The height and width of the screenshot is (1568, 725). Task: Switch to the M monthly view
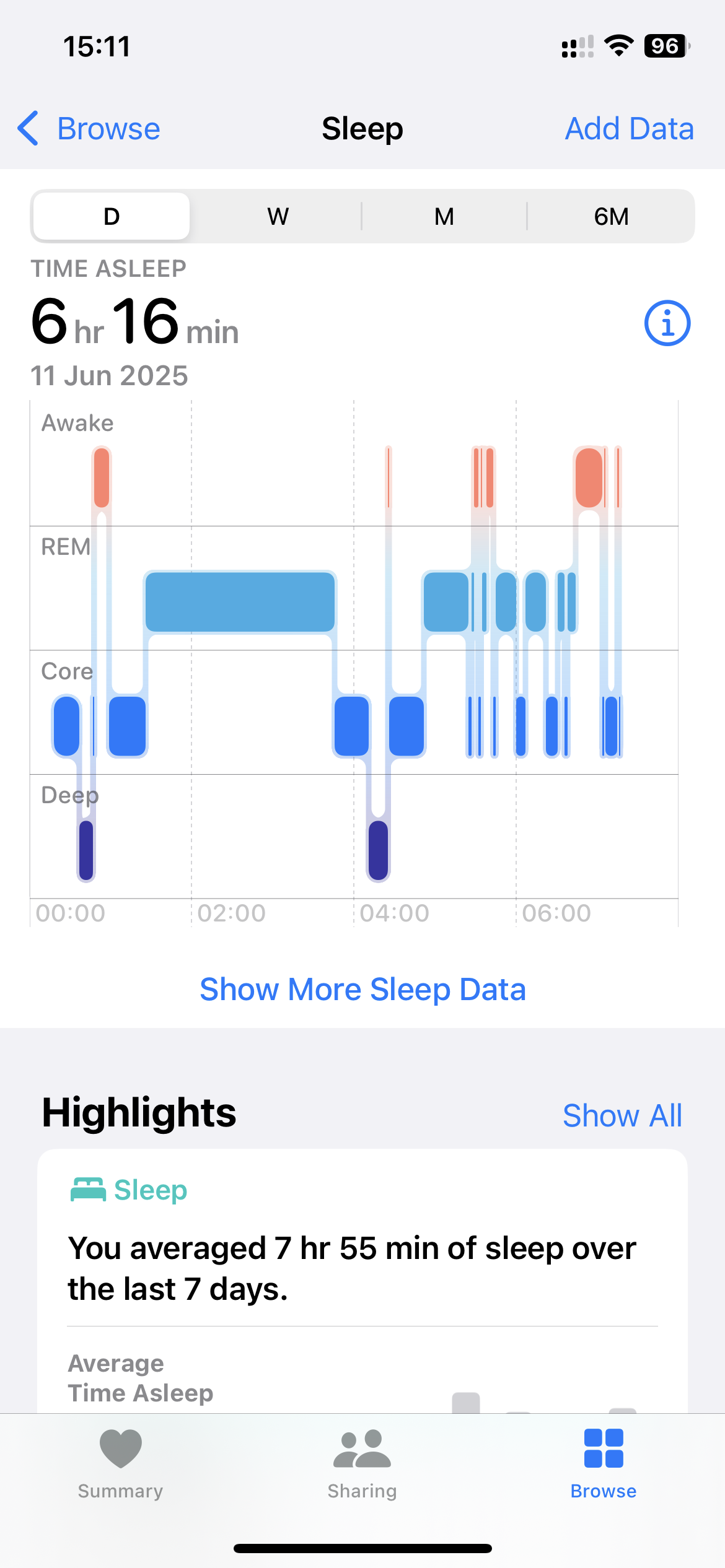(444, 216)
